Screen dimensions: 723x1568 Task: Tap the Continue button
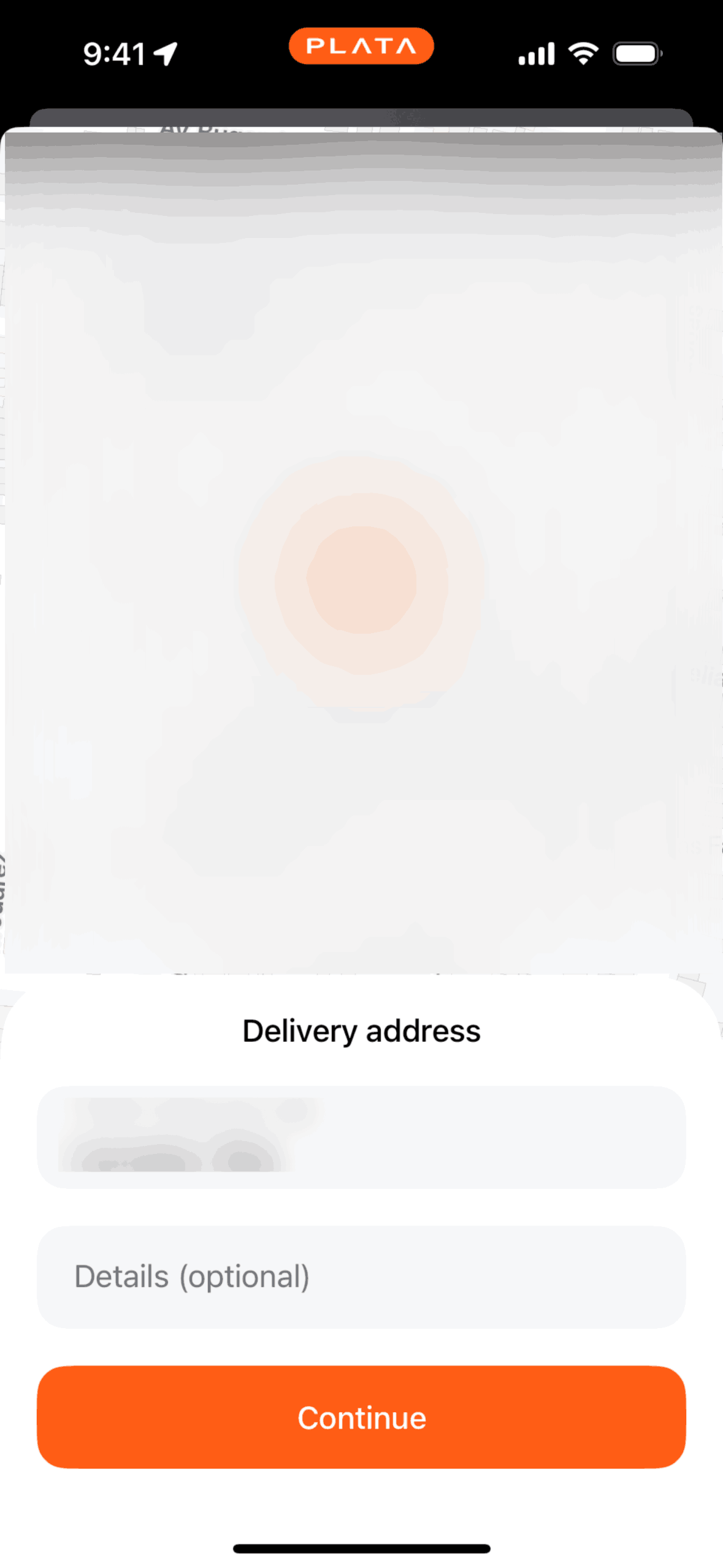361,1417
